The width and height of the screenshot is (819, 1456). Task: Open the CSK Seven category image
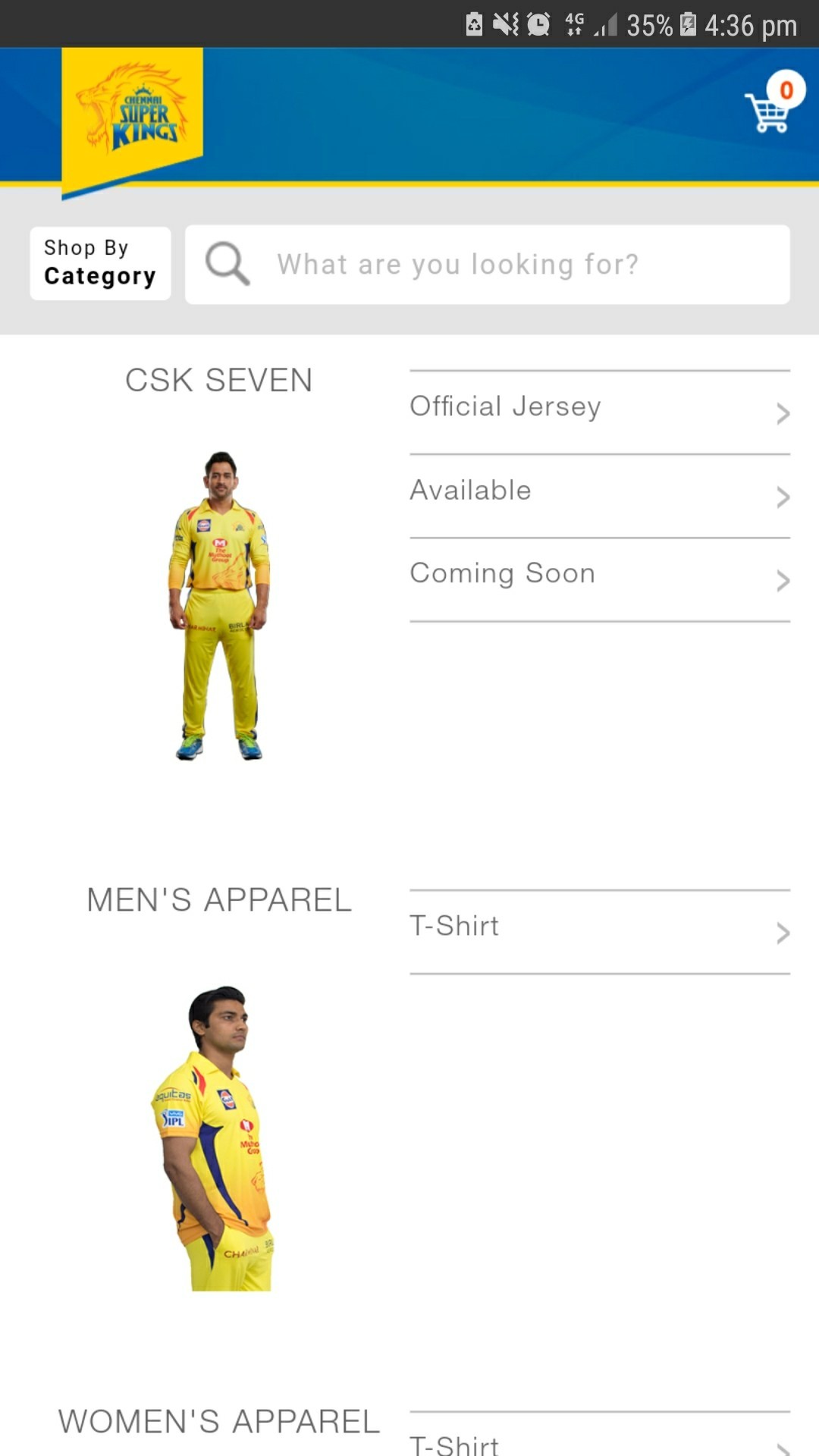(219, 605)
